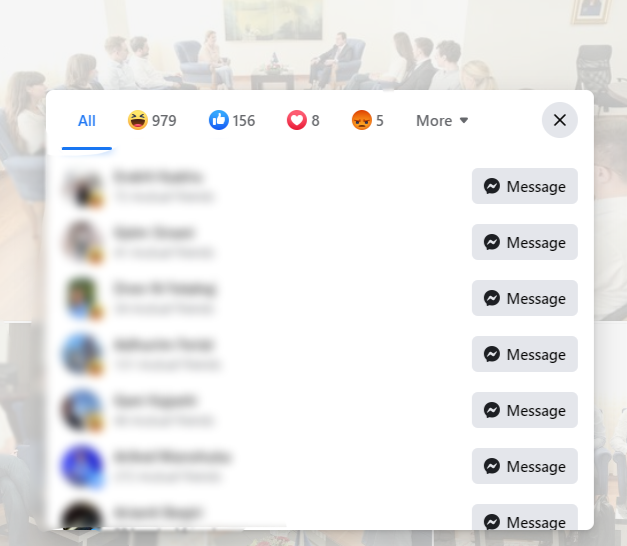
Task: Switch to the All reactions tab
Action: pos(87,121)
